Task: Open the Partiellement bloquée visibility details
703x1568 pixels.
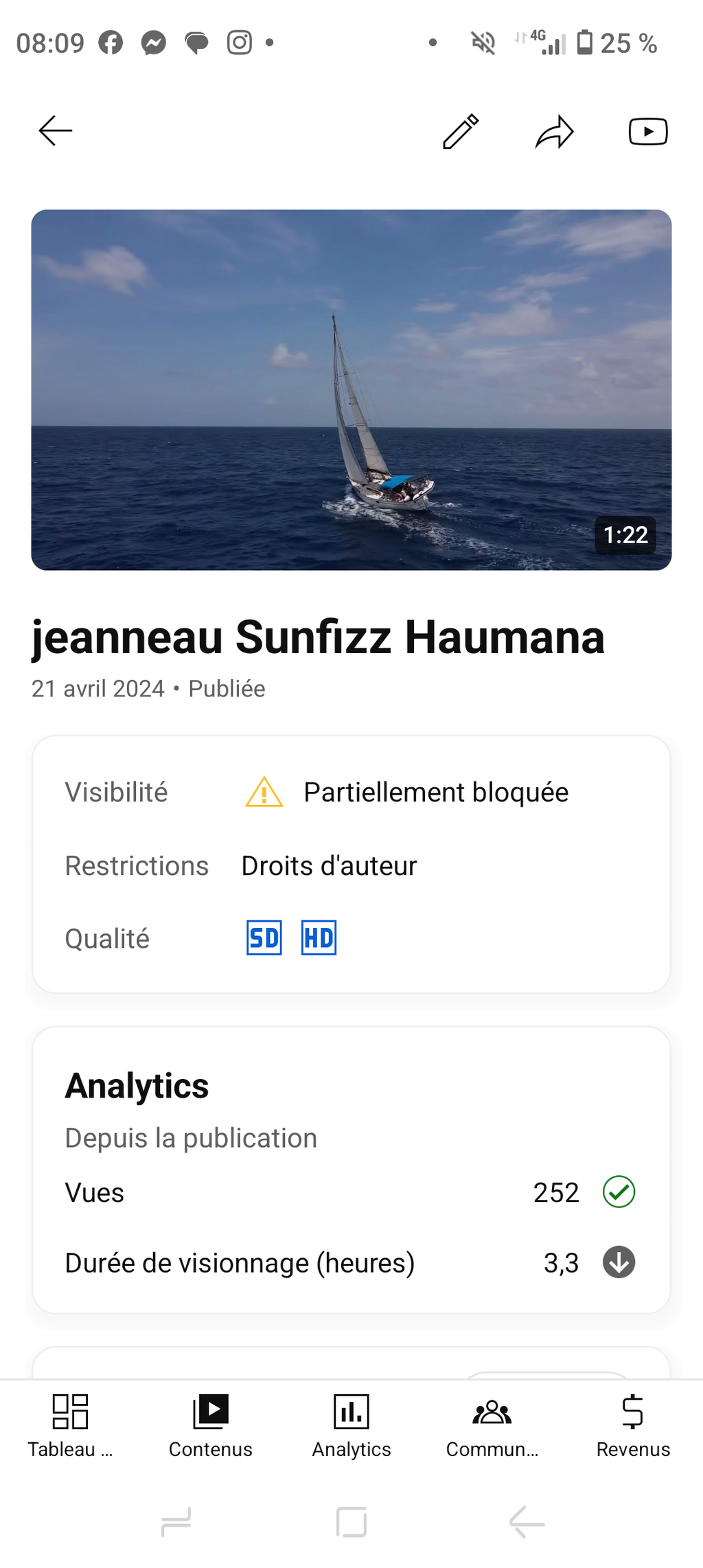Action: (x=435, y=793)
